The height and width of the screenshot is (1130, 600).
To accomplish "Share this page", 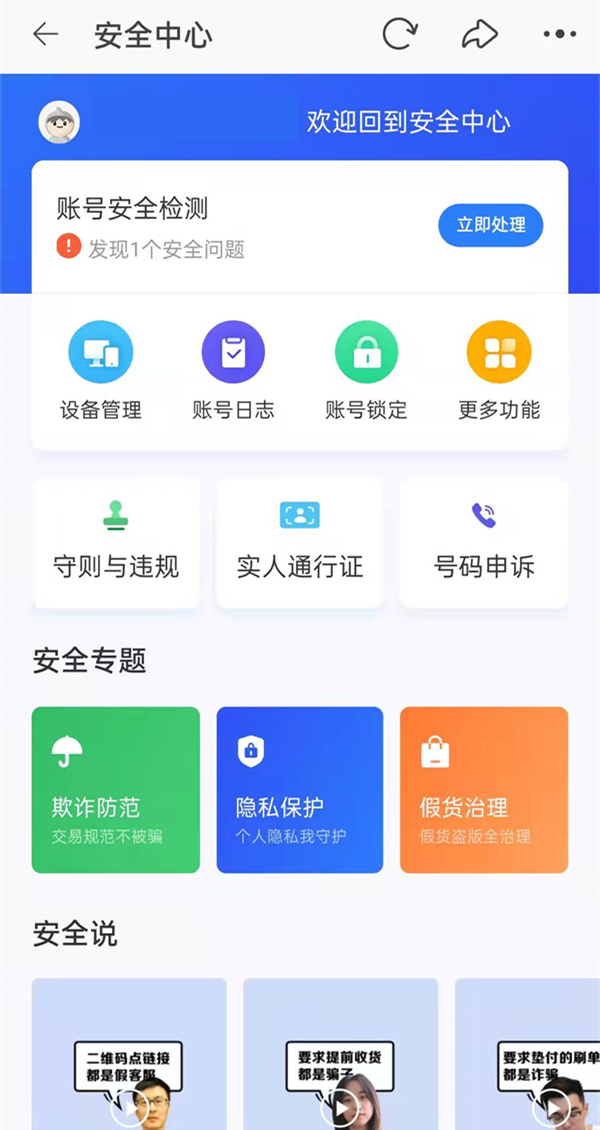I will click(480, 35).
